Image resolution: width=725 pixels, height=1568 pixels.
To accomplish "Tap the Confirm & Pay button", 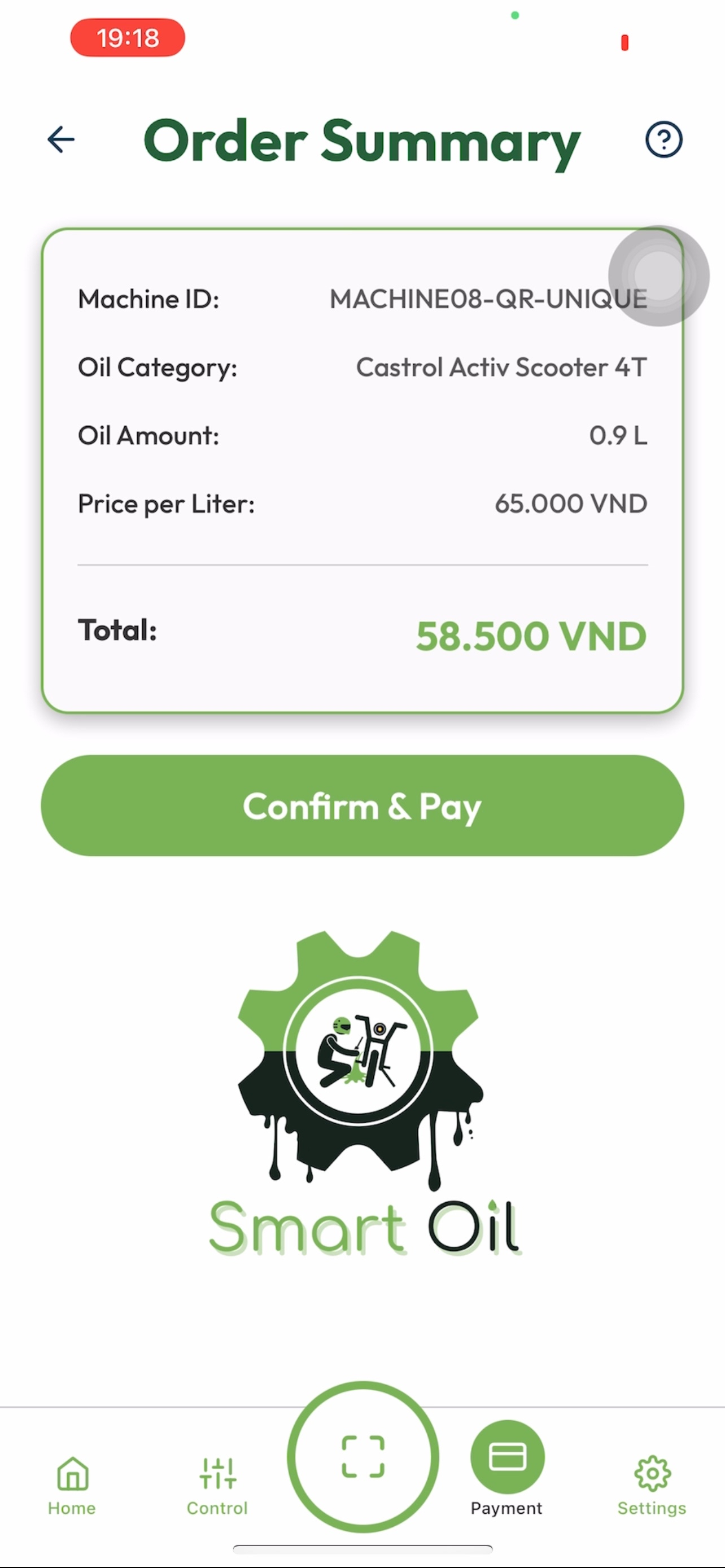I will pos(362,805).
